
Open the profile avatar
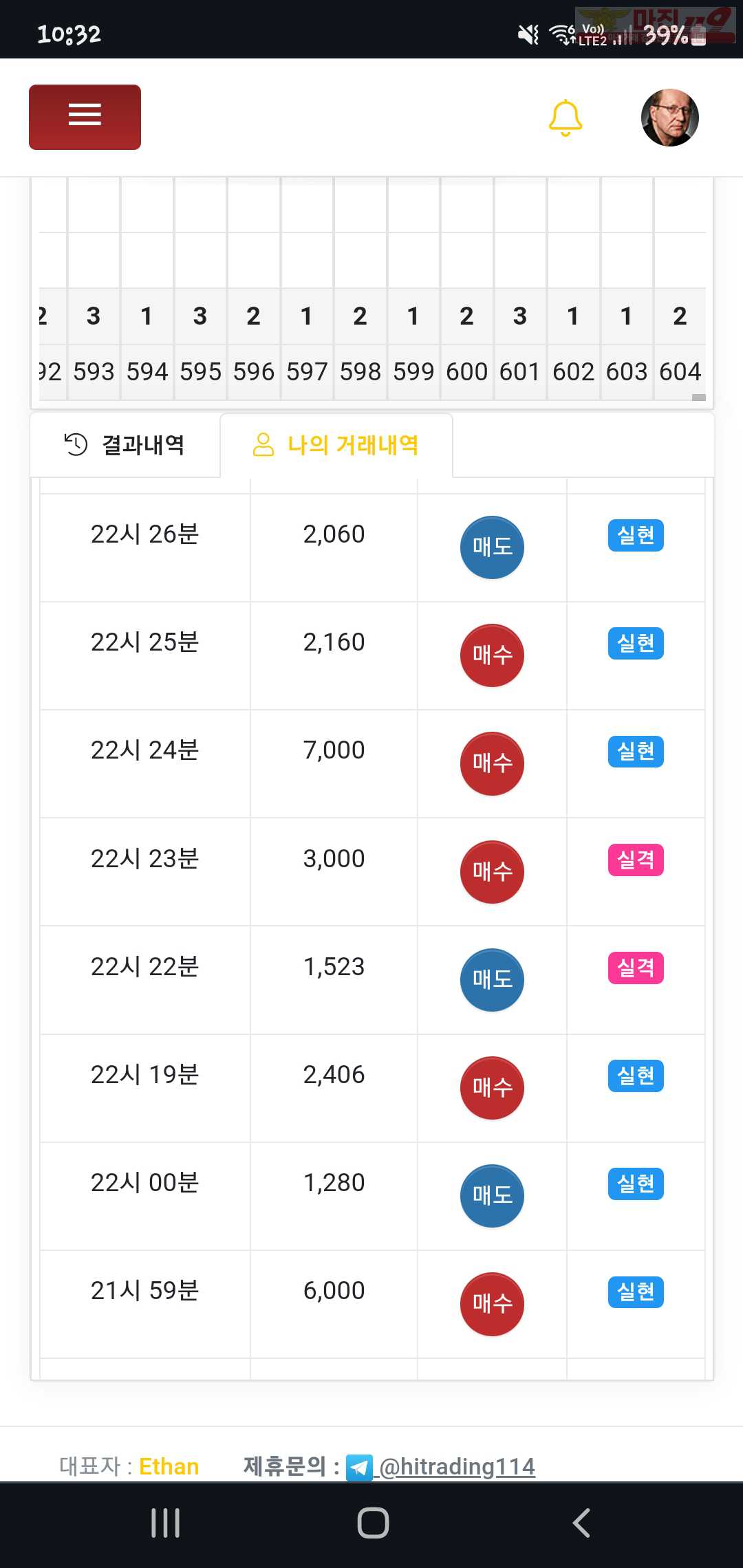point(669,117)
